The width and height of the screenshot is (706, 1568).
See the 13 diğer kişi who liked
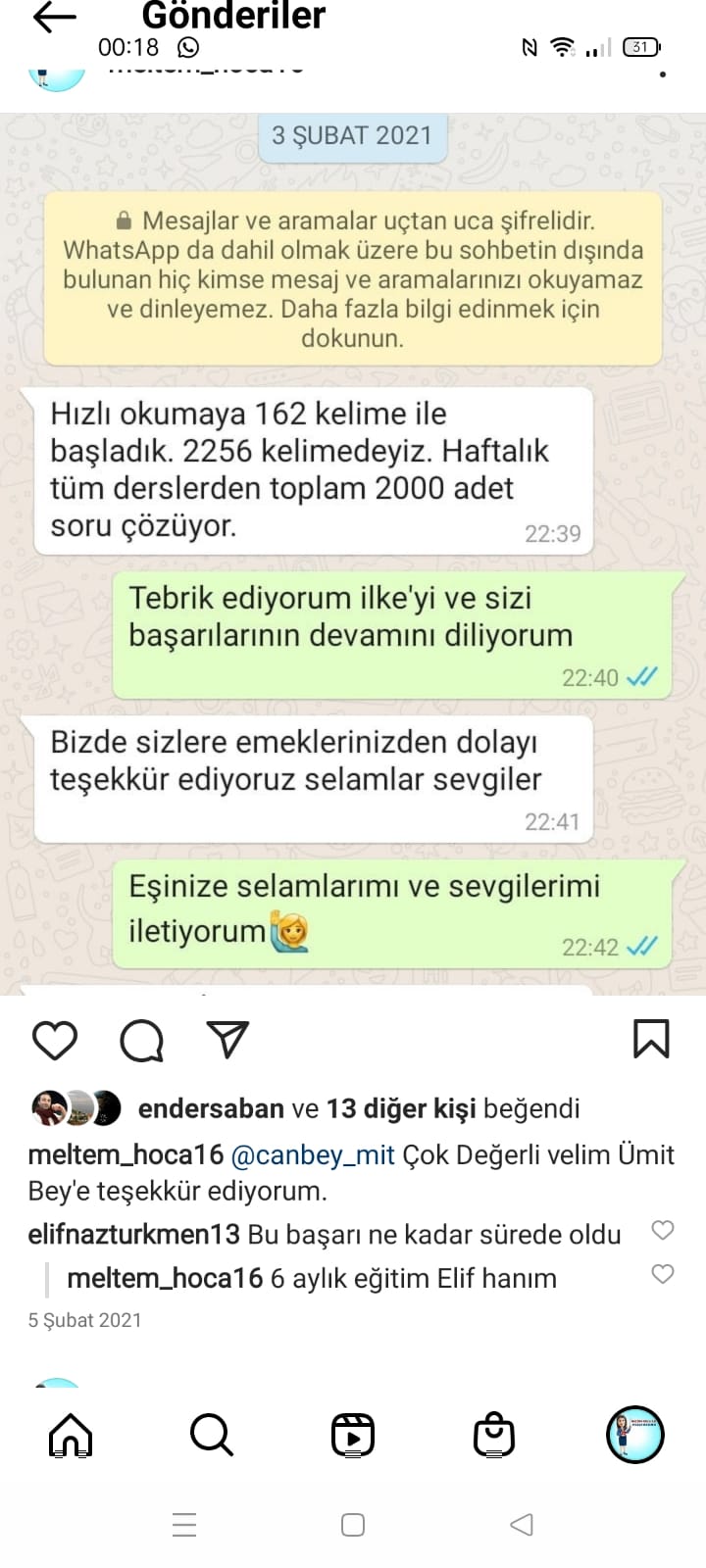[400, 1108]
